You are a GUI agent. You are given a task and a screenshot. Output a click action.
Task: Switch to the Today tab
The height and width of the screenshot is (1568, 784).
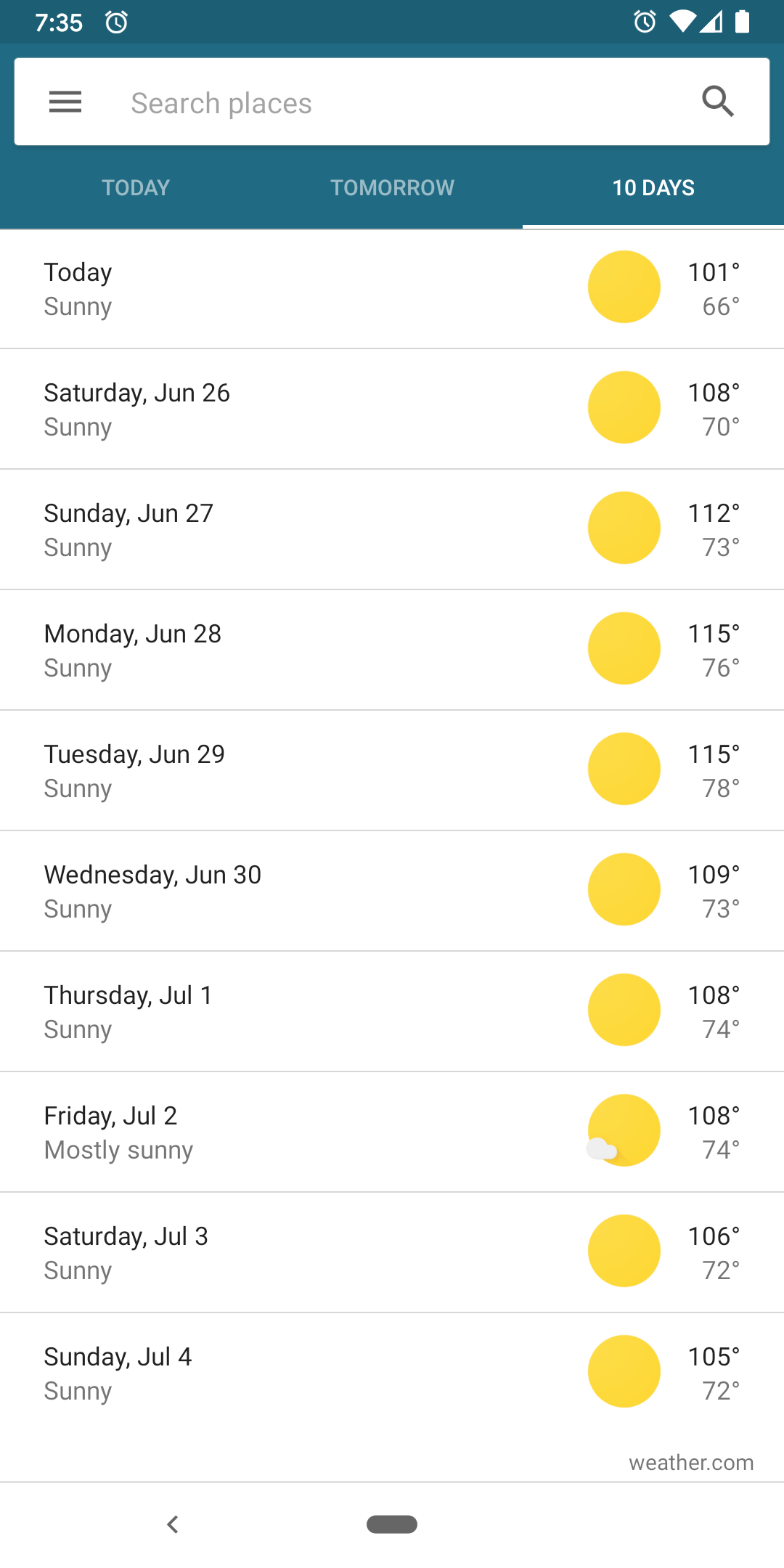(x=136, y=188)
